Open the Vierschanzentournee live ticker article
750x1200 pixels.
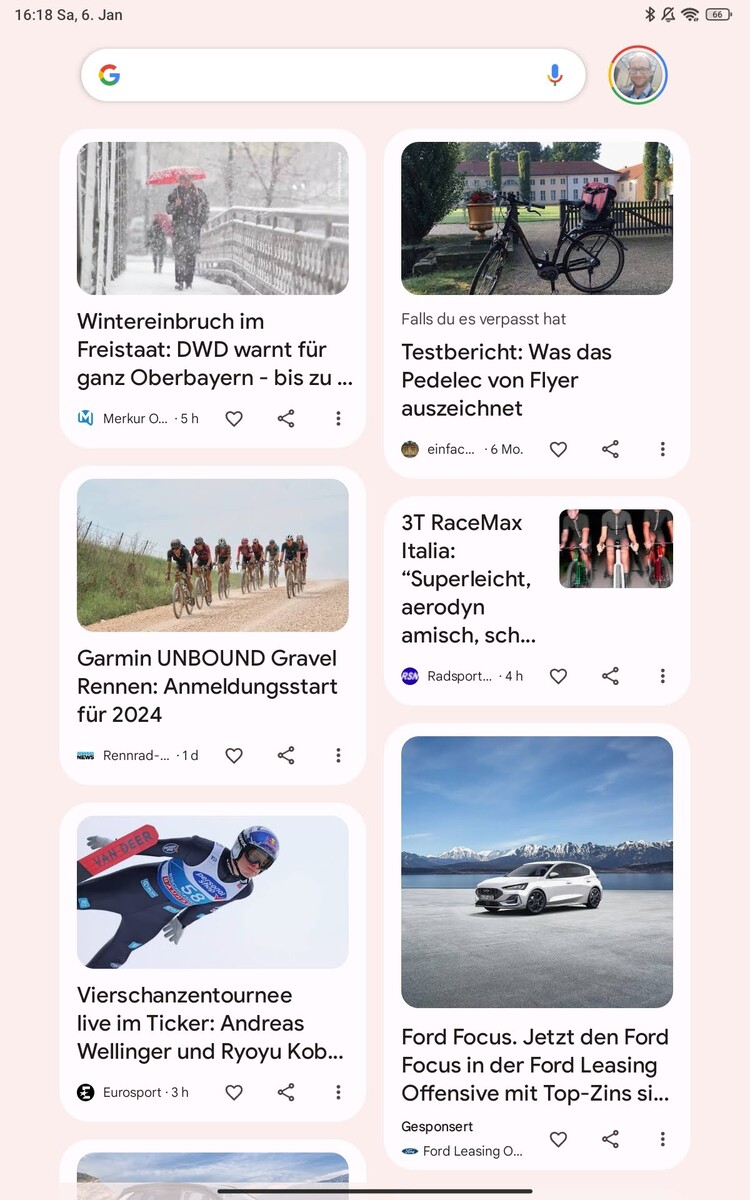210,1023
